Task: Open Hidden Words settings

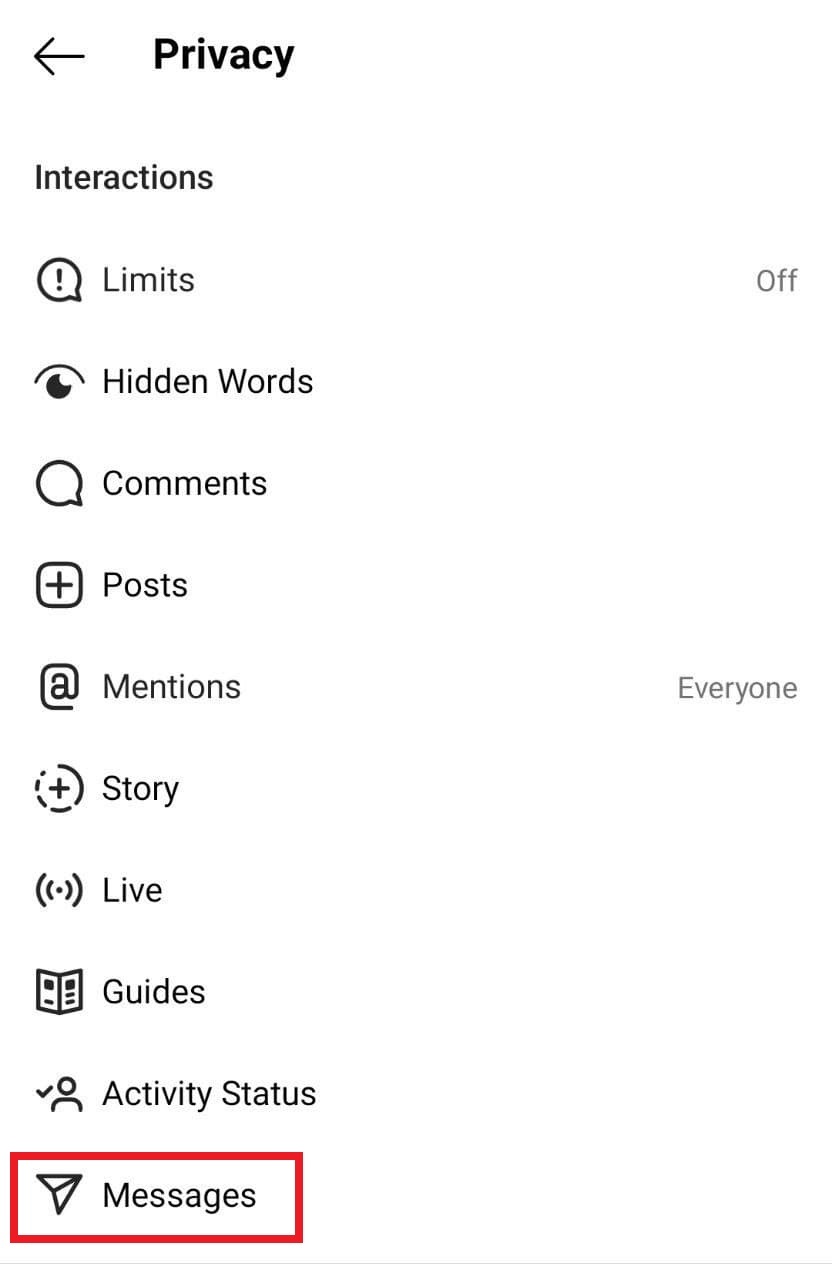Action: [207, 382]
